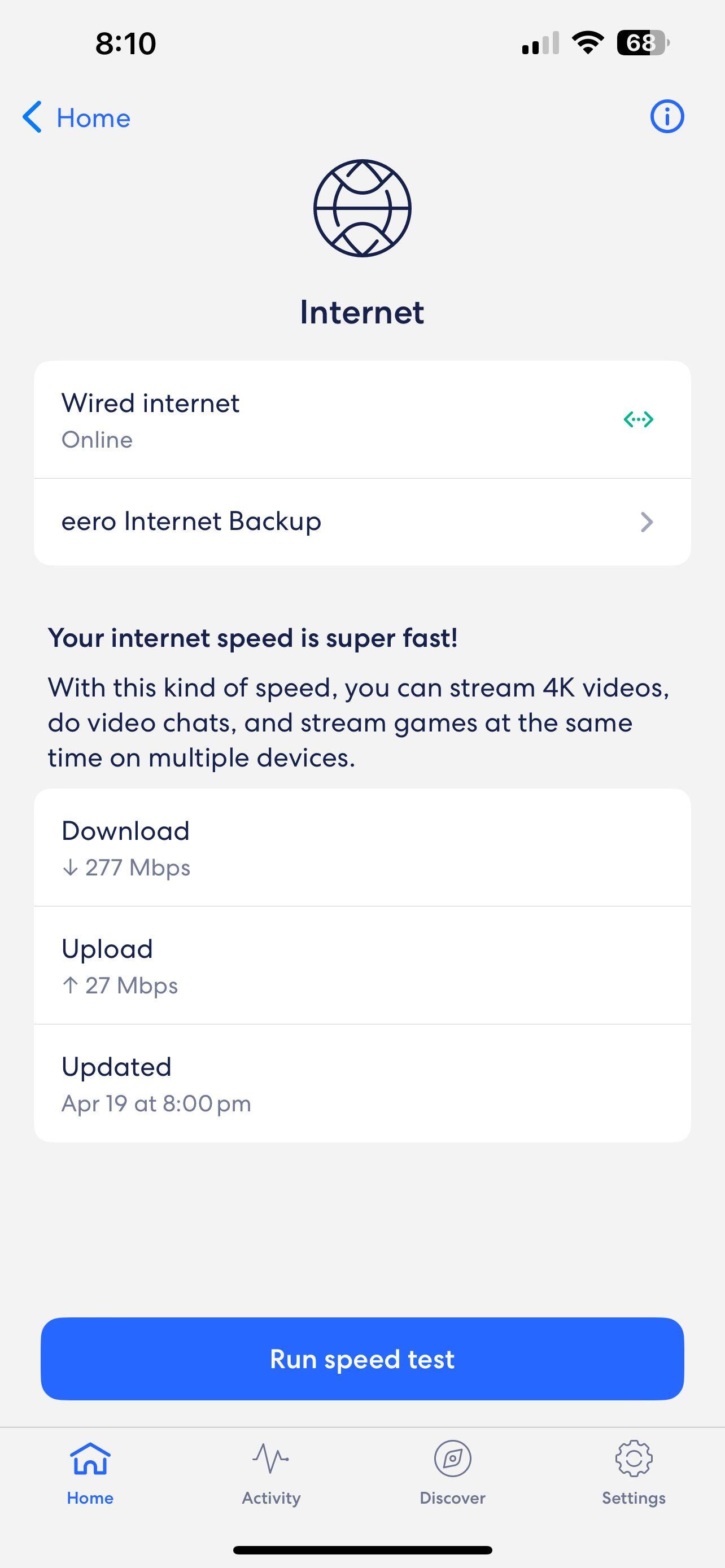Select the Home tab
This screenshot has height=1568, width=725.
tap(90, 1473)
